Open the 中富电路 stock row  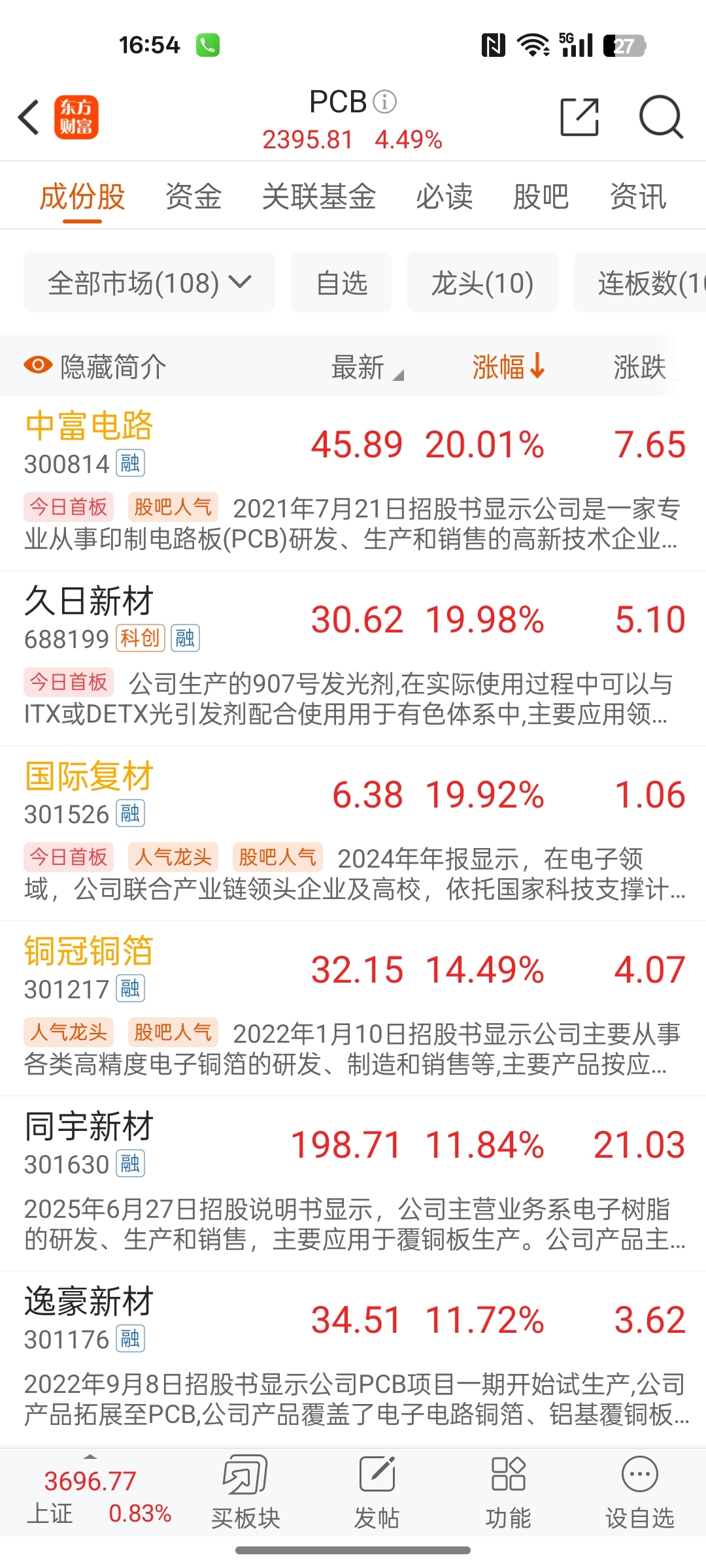(x=353, y=483)
